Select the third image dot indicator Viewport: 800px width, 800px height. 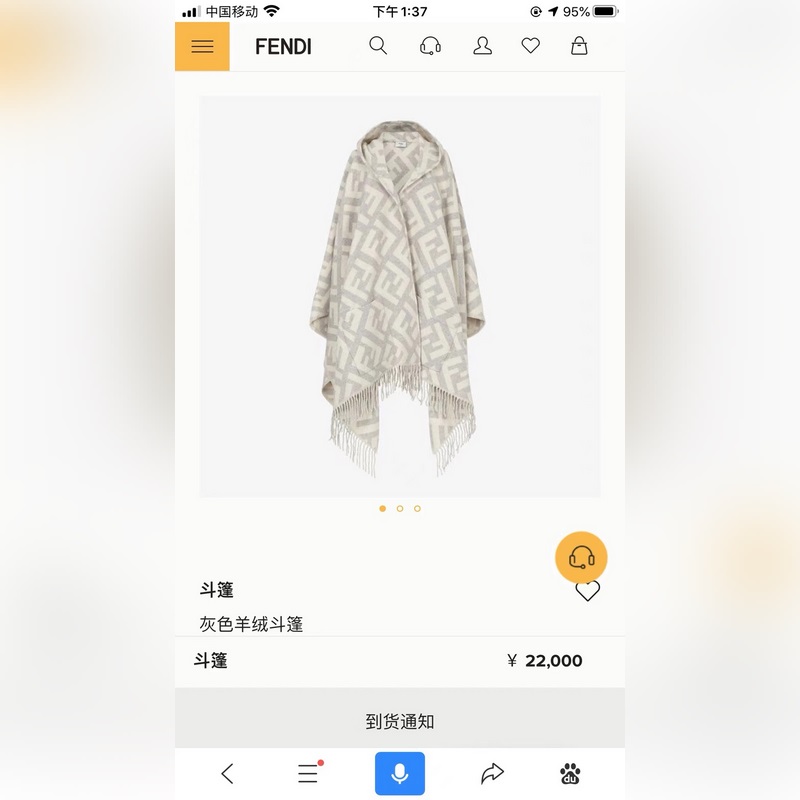pos(417,509)
